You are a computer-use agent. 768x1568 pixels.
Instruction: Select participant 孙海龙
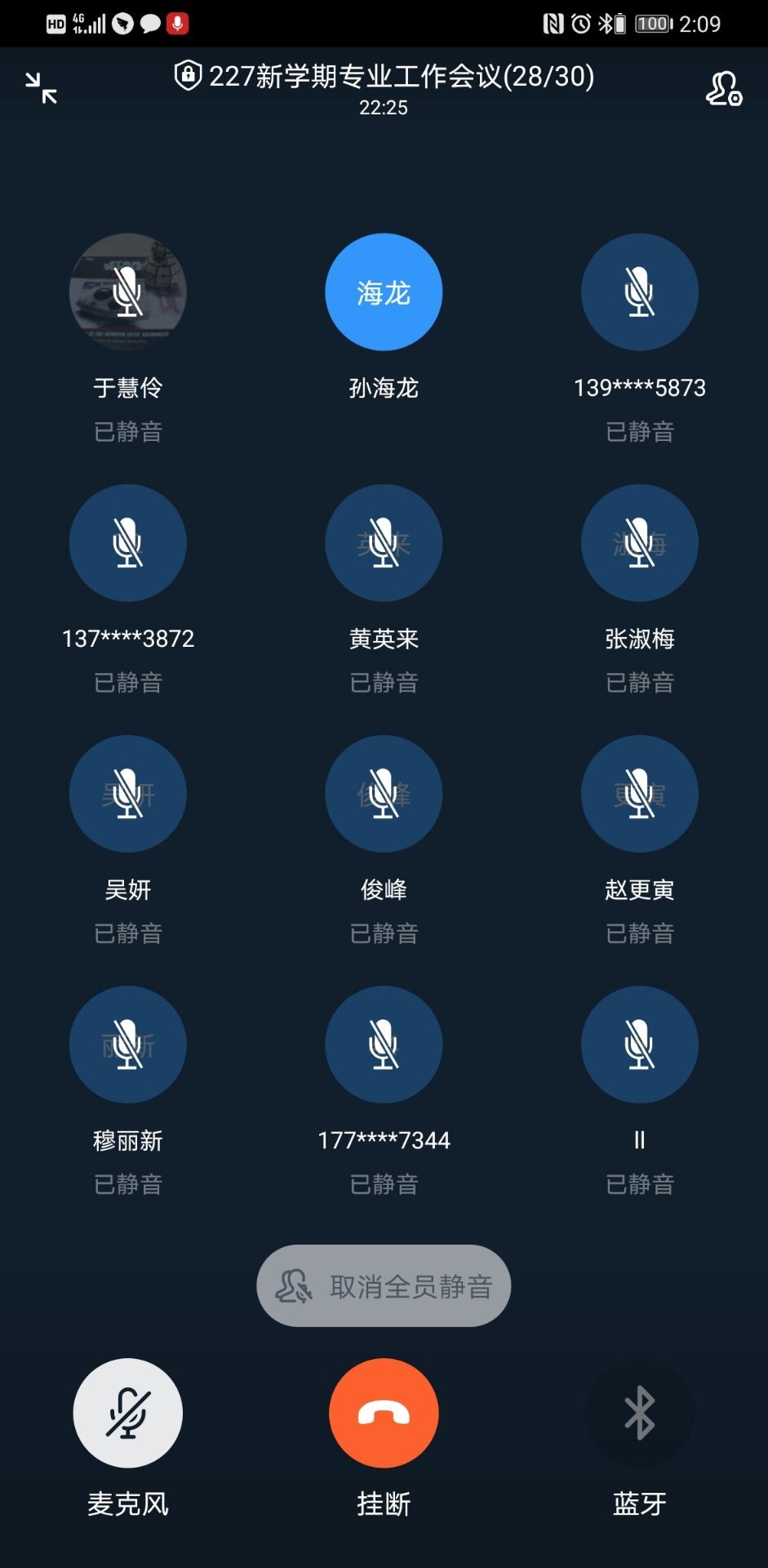point(384,292)
